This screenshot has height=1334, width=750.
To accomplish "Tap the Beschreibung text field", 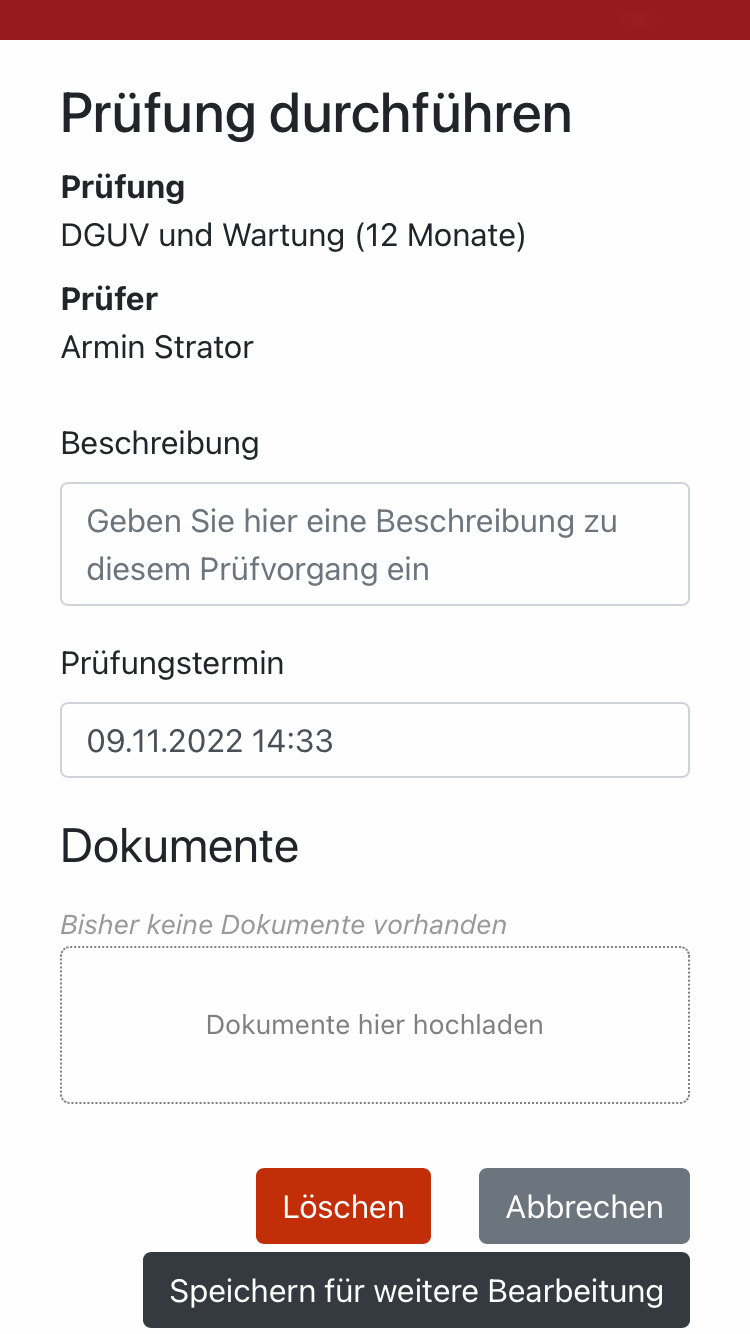I will [x=375, y=544].
